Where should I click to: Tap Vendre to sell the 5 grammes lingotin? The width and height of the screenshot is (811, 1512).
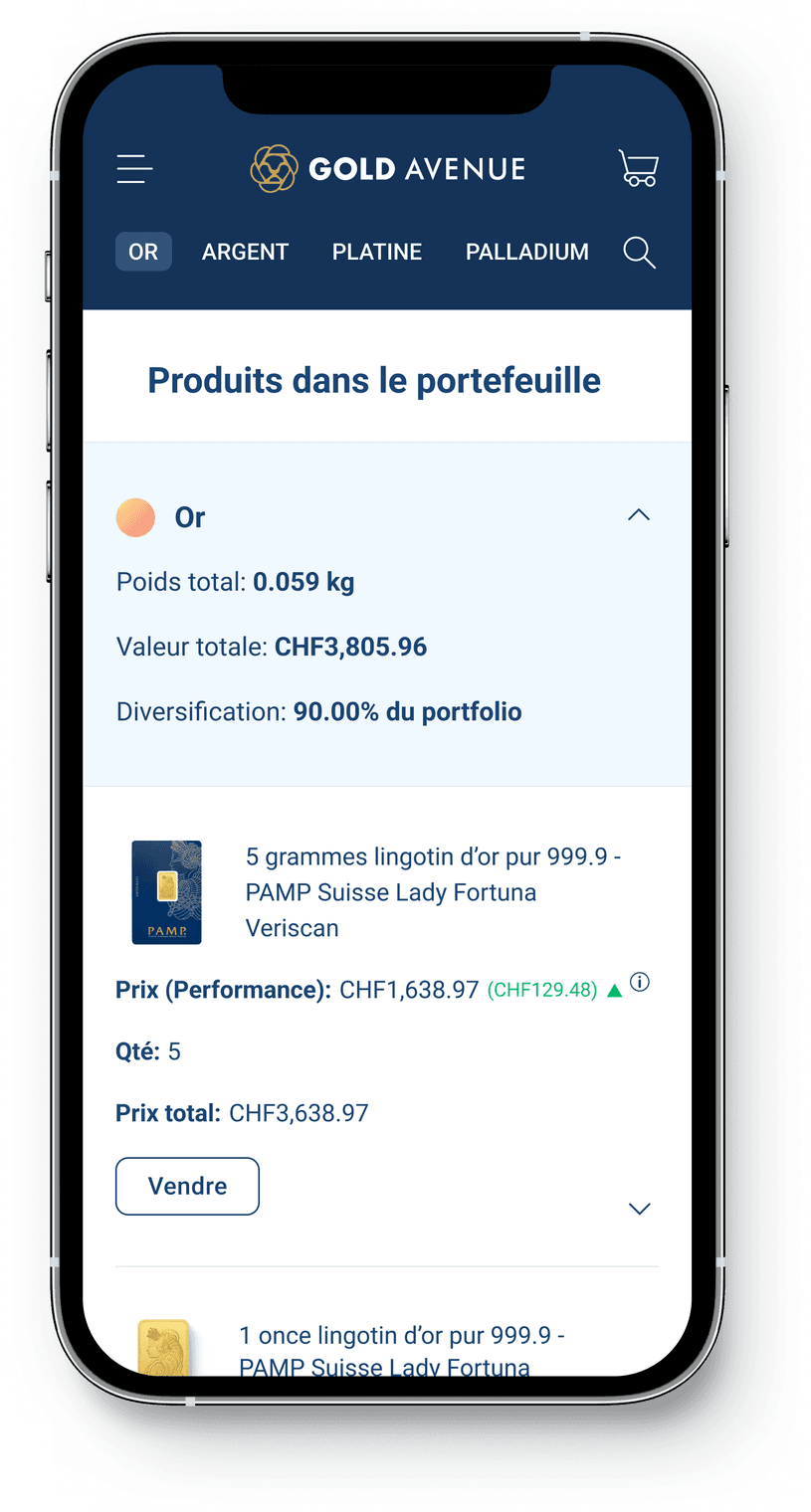(187, 1186)
